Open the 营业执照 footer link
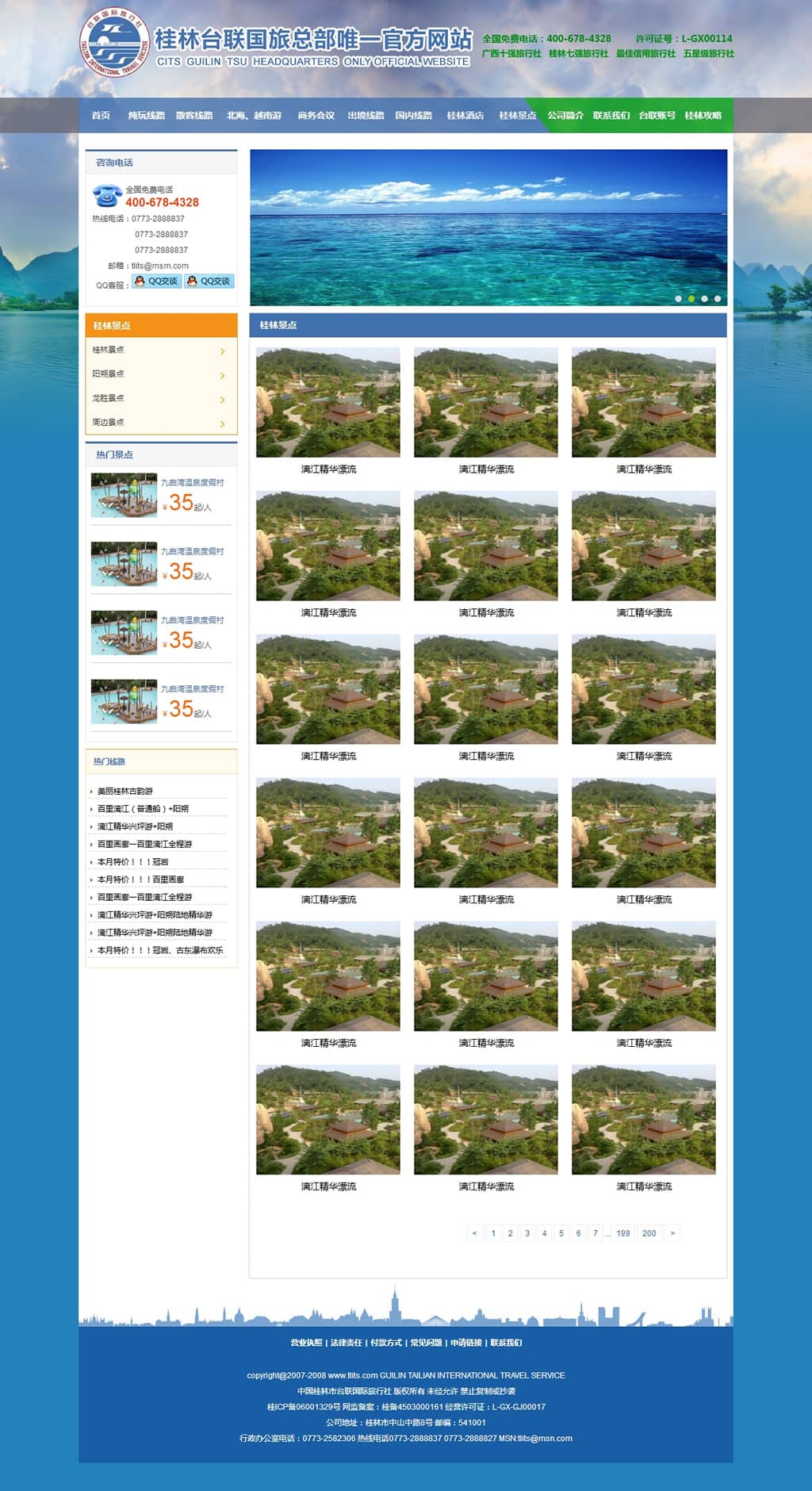Viewport: 812px width, 1491px height. click(x=306, y=1343)
